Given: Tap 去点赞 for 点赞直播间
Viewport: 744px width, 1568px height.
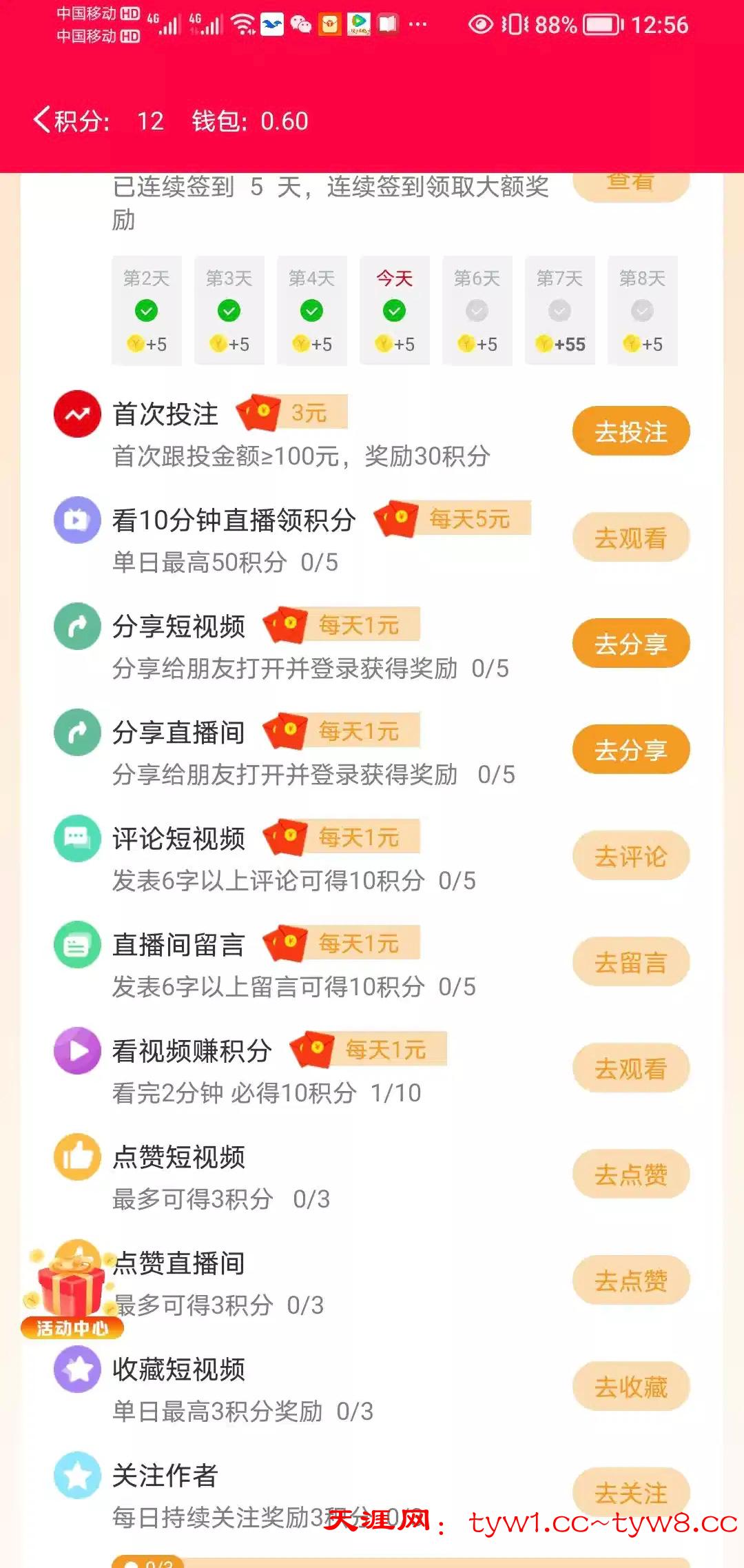Looking at the screenshot, I should point(630,1281).
